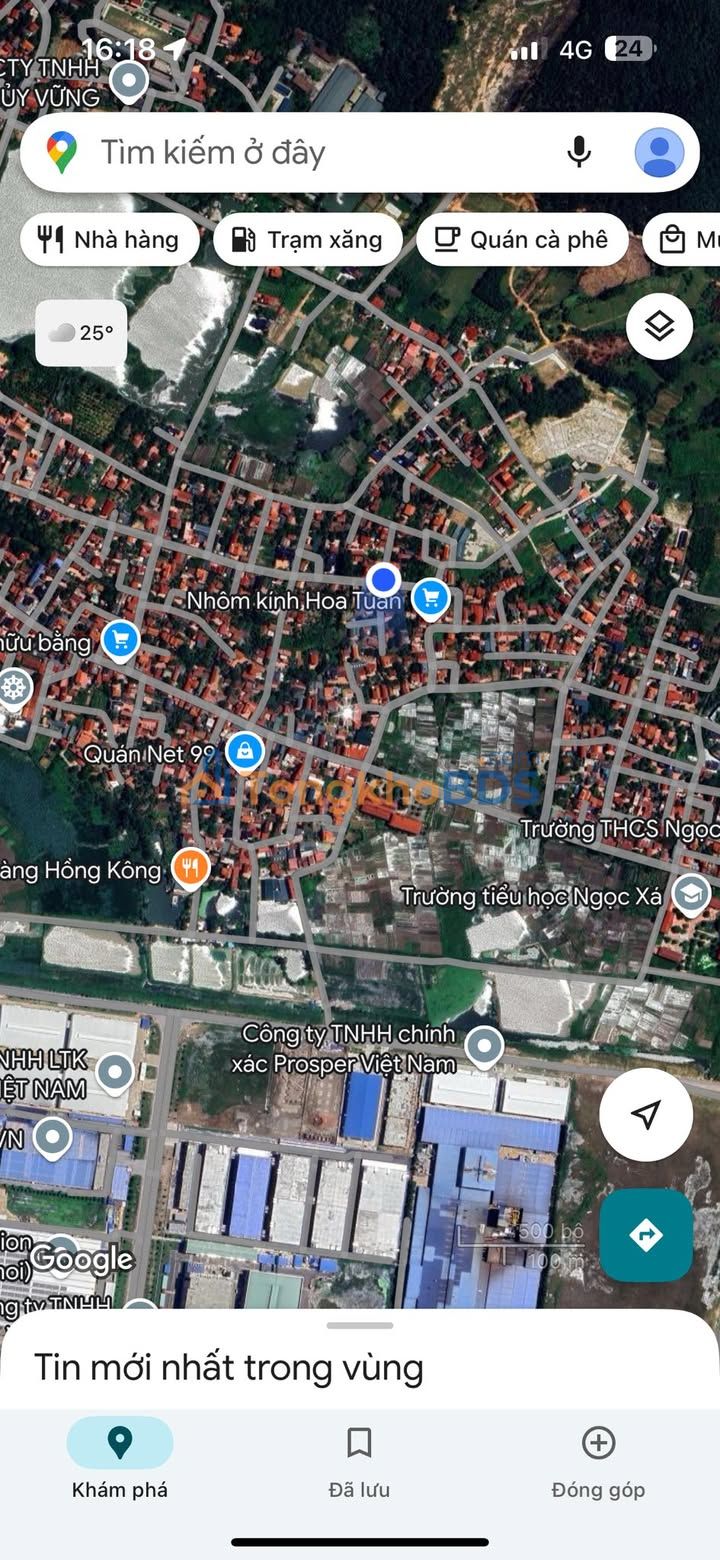View Trường tiểu học Ngọc Xá school pin
Viewport: 720px width, 1560px height.
pos(690,894)
